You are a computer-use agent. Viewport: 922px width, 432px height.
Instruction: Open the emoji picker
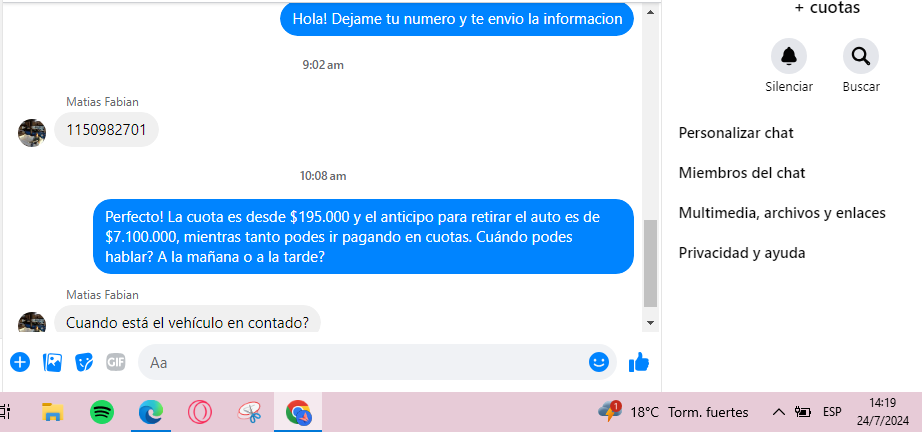[599, 362]
